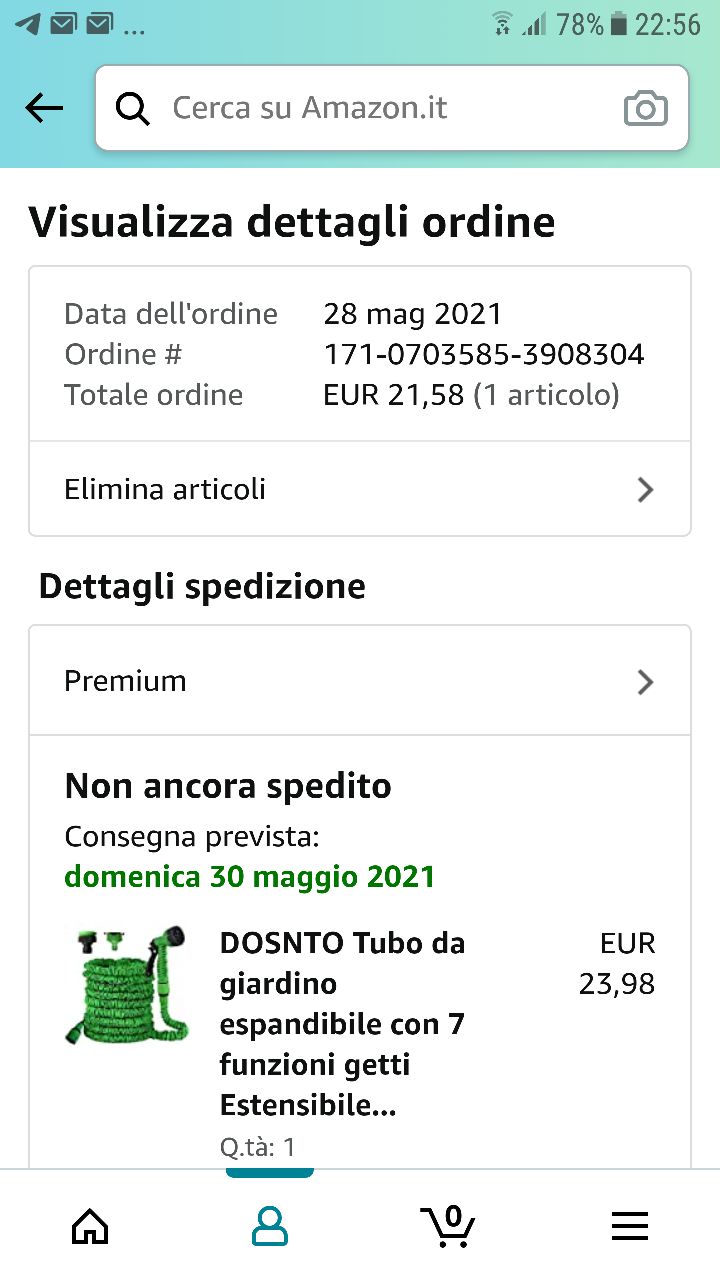Open the hamburger menu tab
This screenshot has height=1280, width=720.
pos(630,1225)
